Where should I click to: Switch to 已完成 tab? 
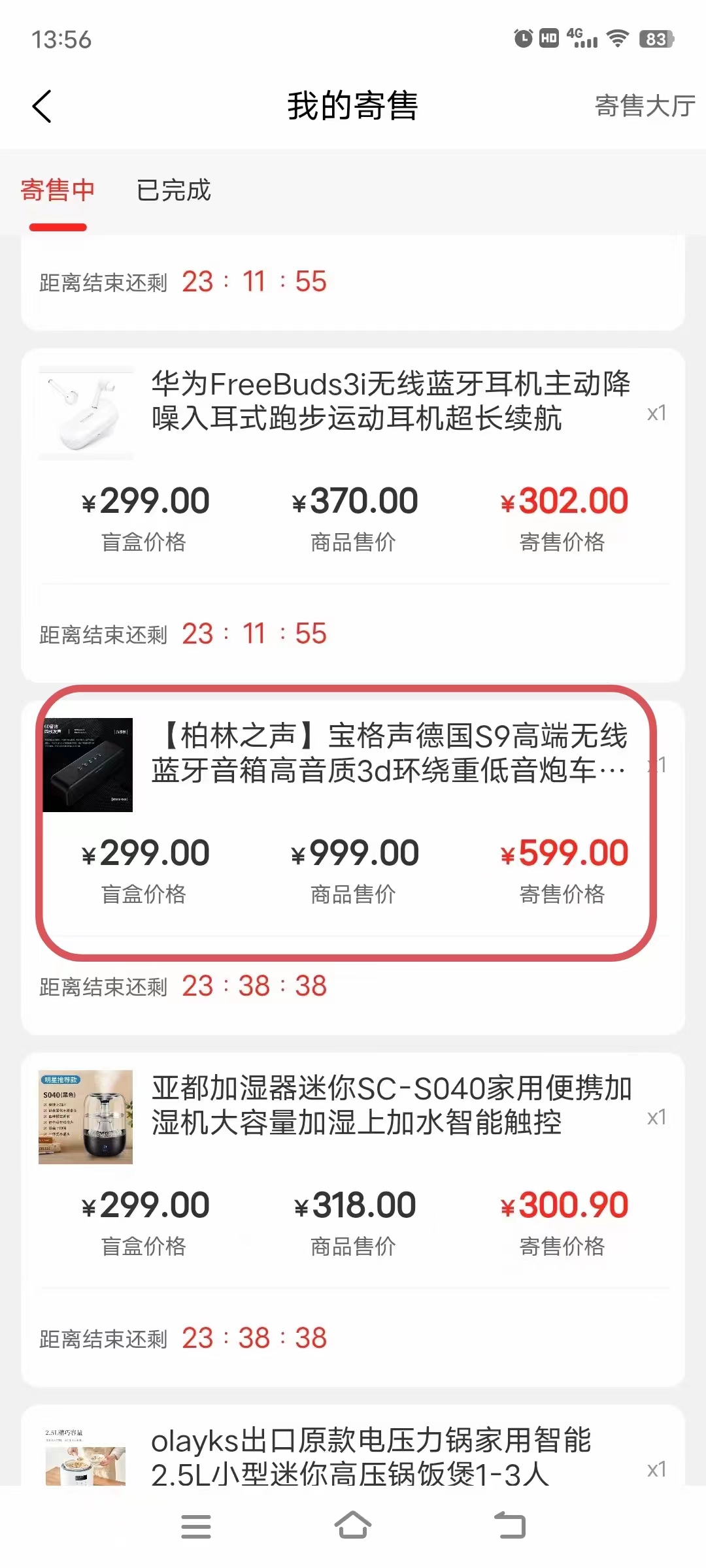(173, 190)
